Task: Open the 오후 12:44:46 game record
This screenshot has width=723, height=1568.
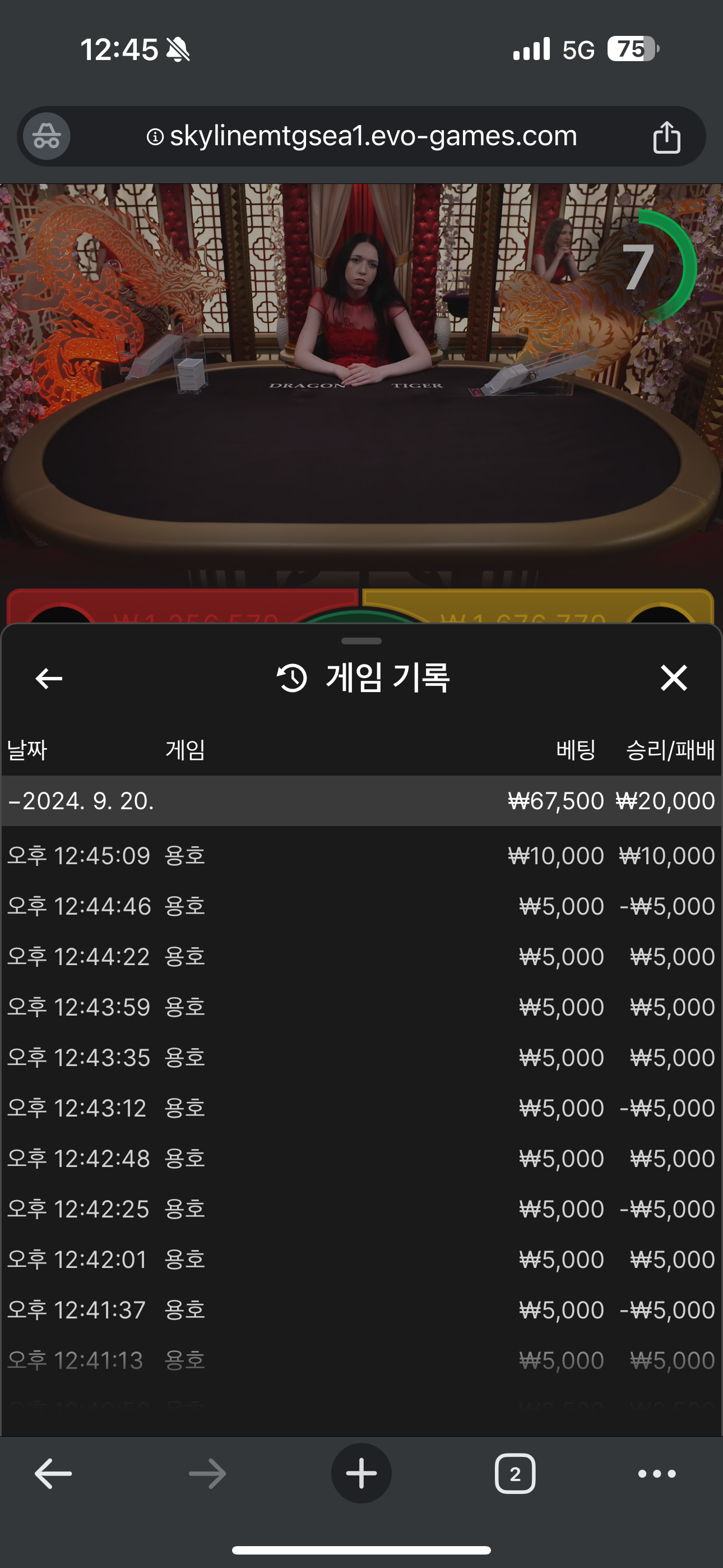Action: tap(361, 906)
